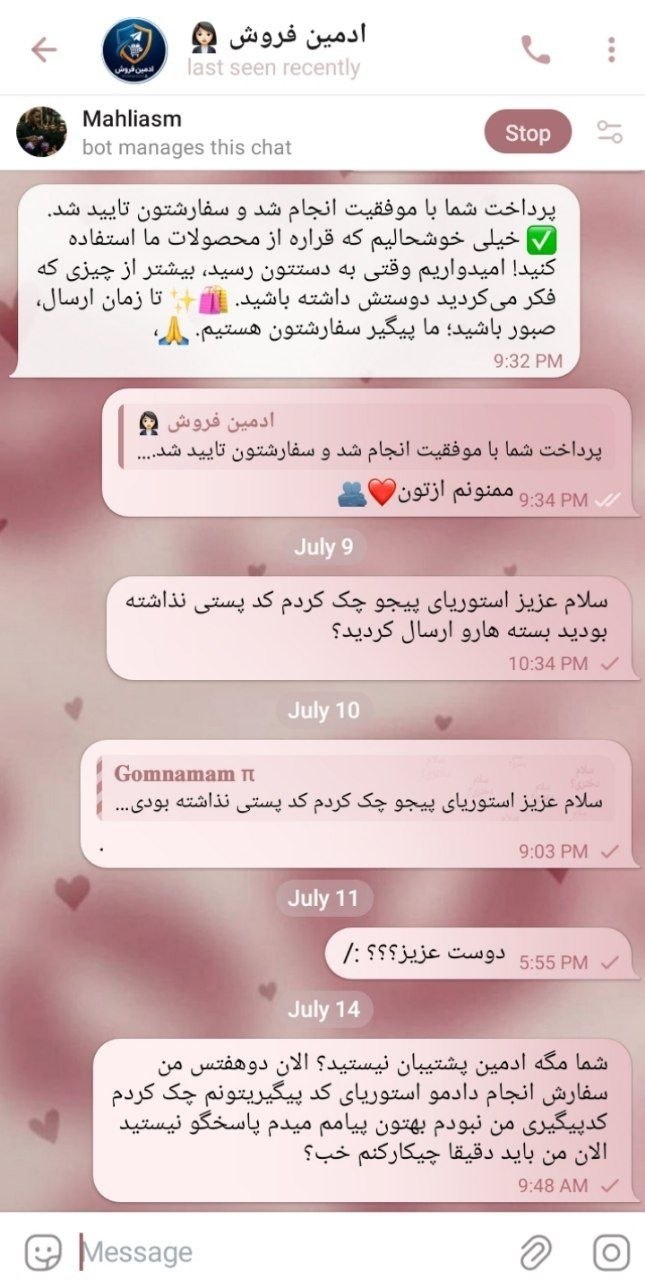Attach a file with paperclip

click(x=536, y=1251)
